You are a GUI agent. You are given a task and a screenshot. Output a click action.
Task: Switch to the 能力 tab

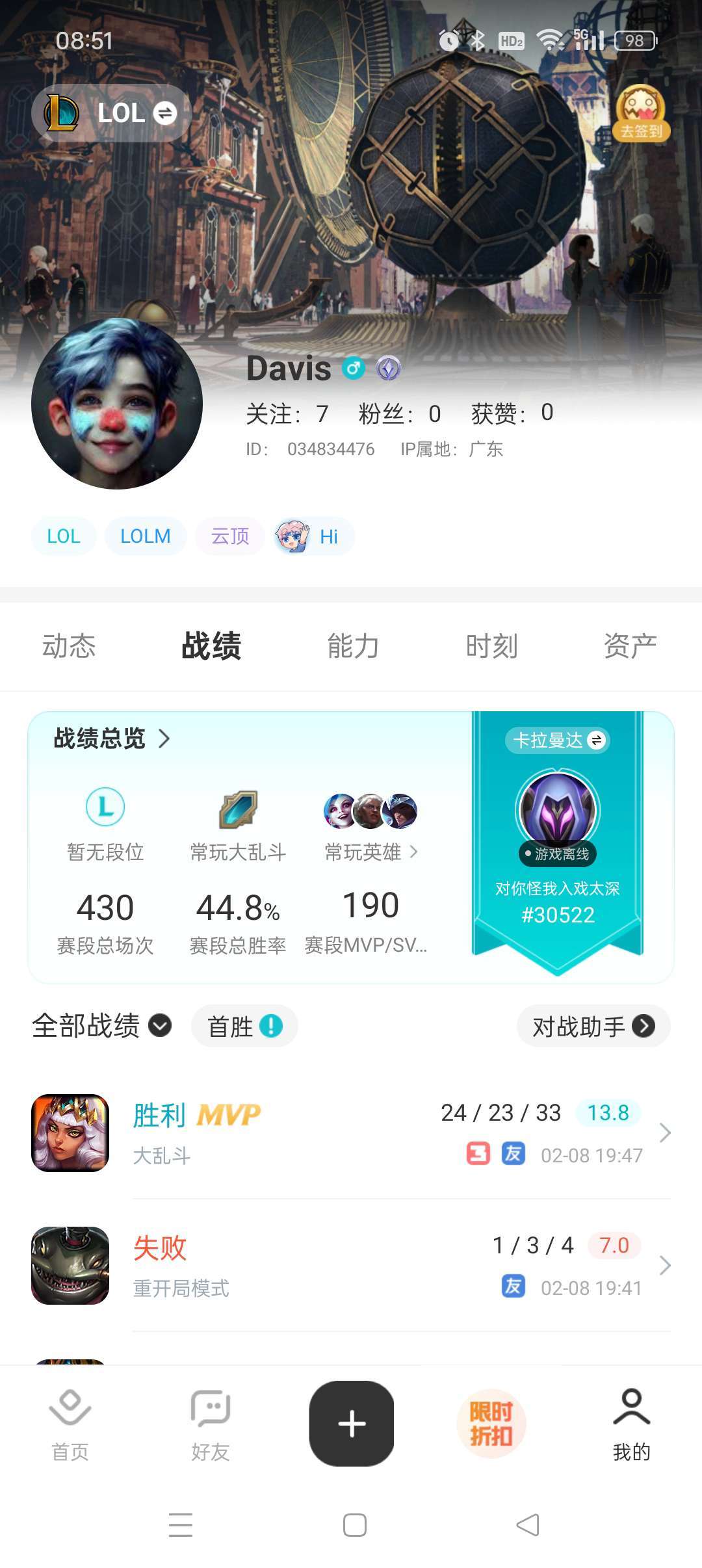click(353, 646)
